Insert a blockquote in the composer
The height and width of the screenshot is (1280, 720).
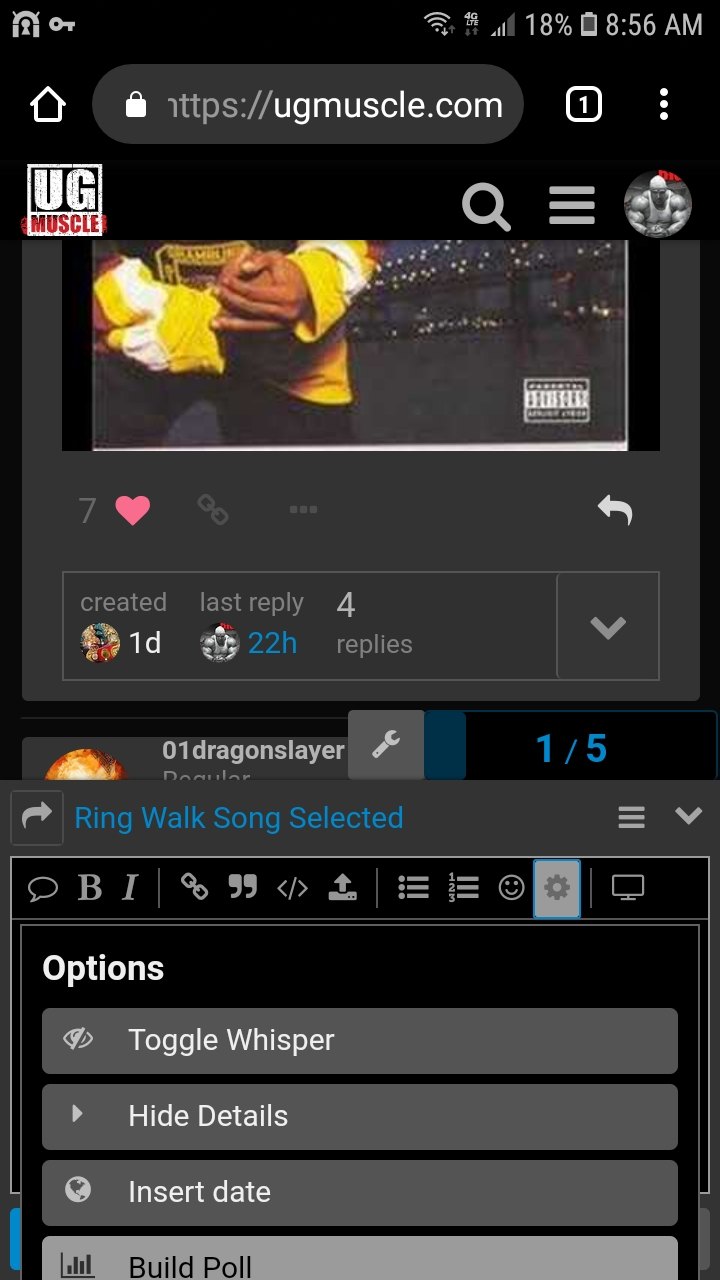pyautogui.click(x=243, y=887)
